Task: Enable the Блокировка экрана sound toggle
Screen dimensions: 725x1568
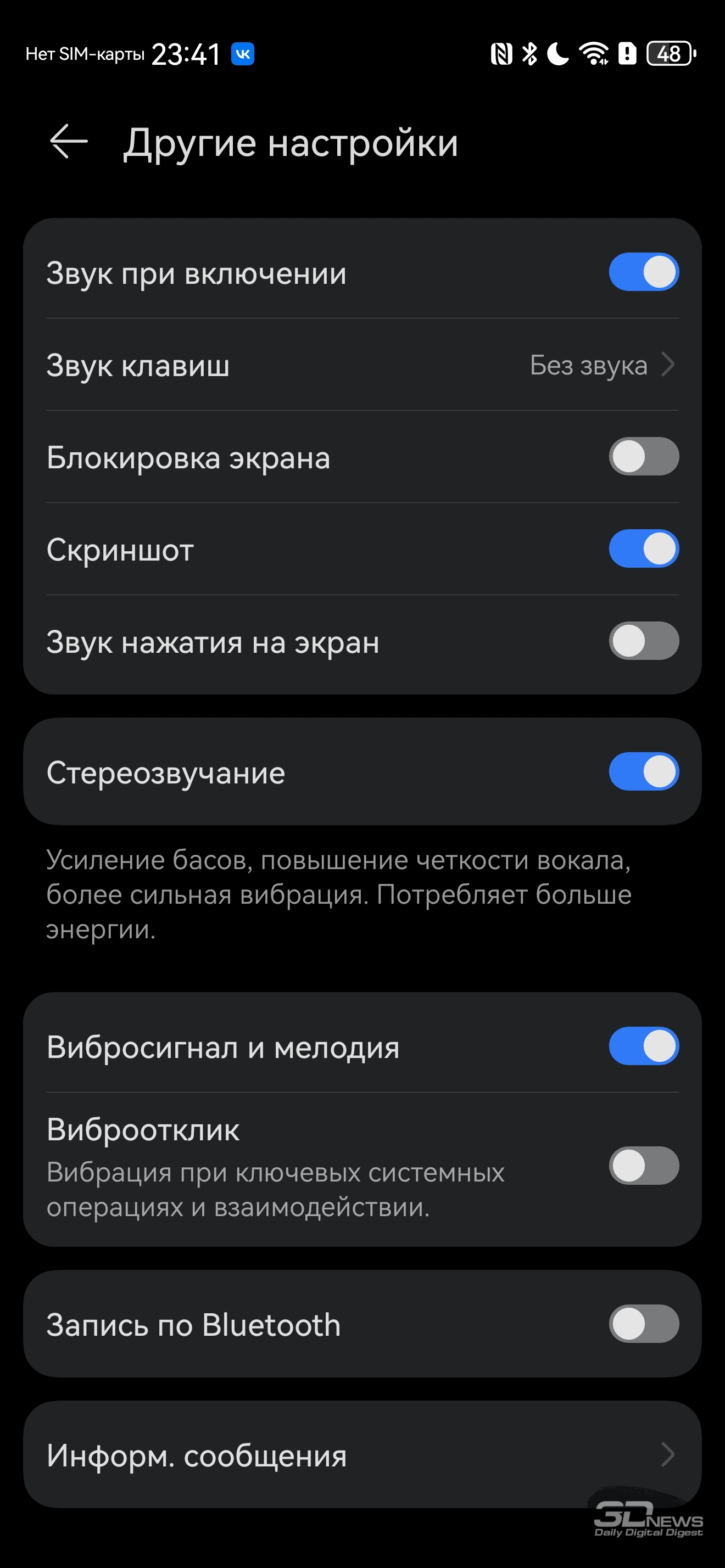Action: click(x=643, y=457)
